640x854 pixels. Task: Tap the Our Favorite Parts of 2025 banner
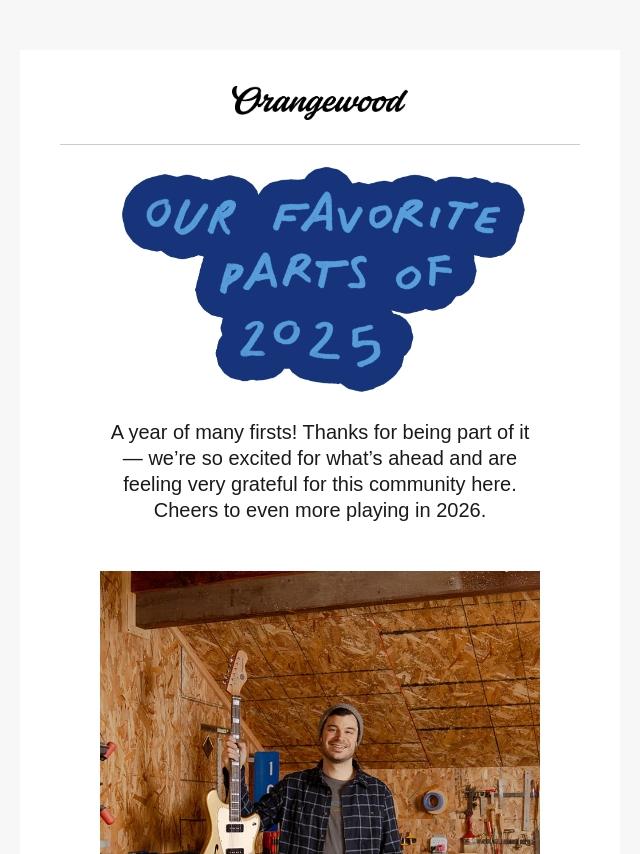tap(322, 278)
